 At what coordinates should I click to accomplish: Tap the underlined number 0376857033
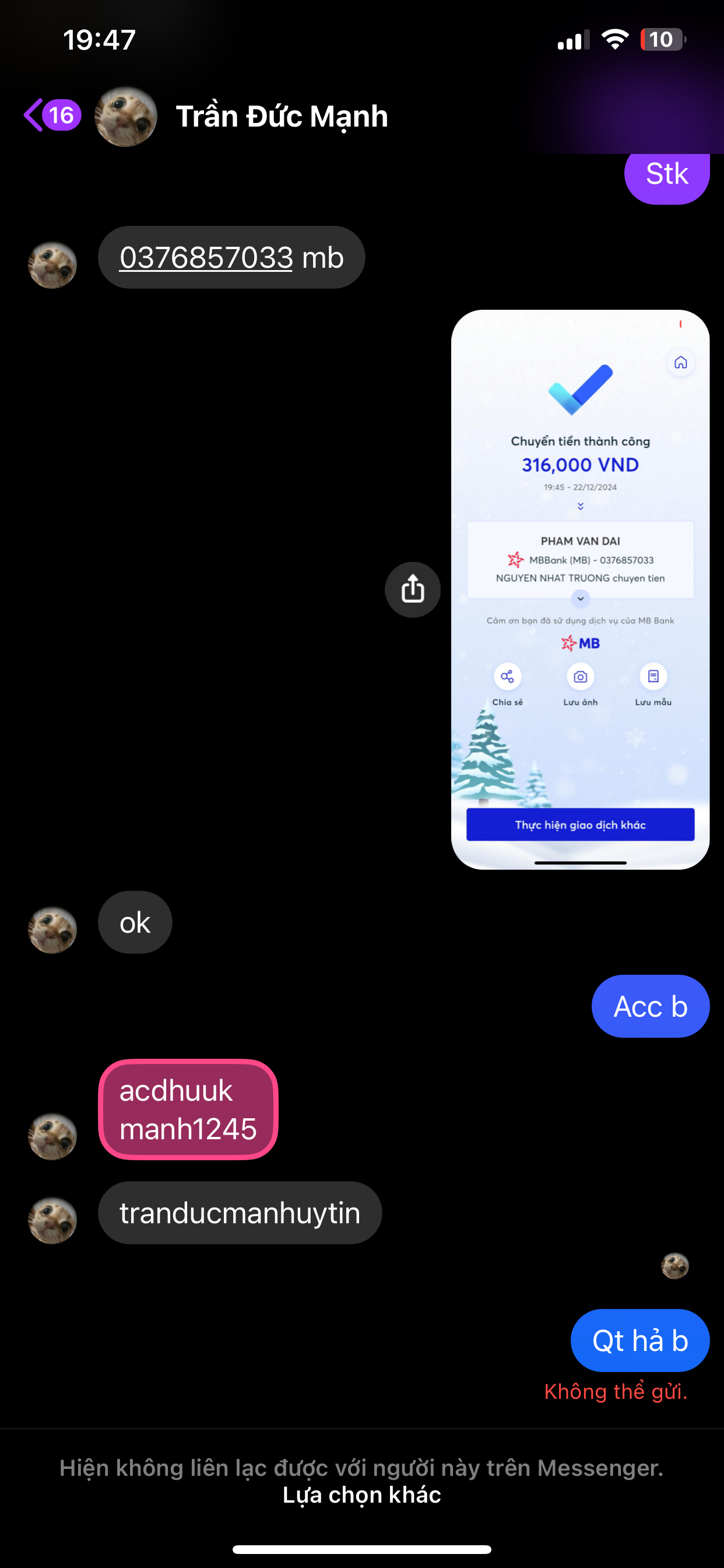pyautogui.click(x=206, y=257)
